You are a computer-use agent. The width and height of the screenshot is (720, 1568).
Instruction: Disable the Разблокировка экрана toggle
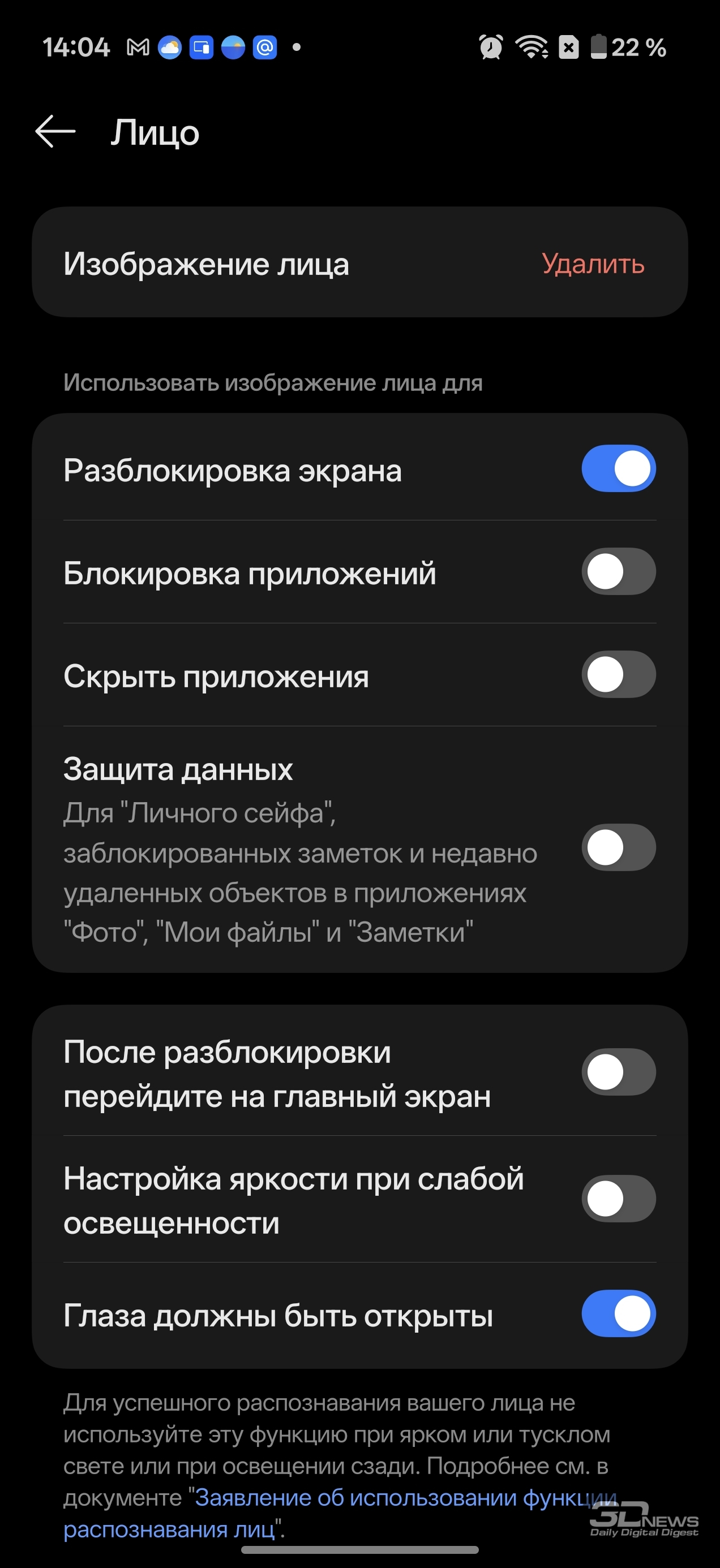[618, 469]
